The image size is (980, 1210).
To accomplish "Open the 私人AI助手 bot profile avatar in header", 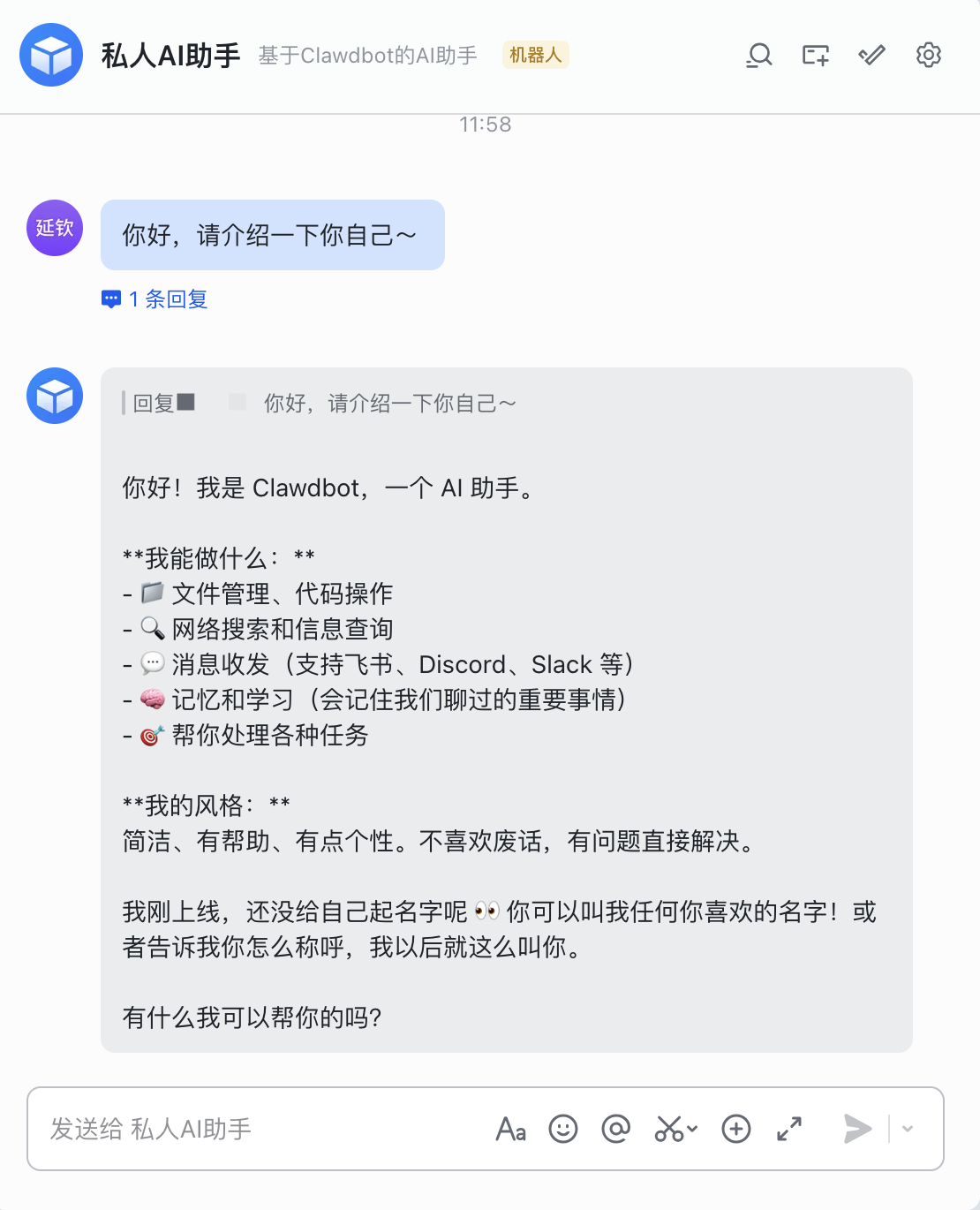I will [51, 55].
